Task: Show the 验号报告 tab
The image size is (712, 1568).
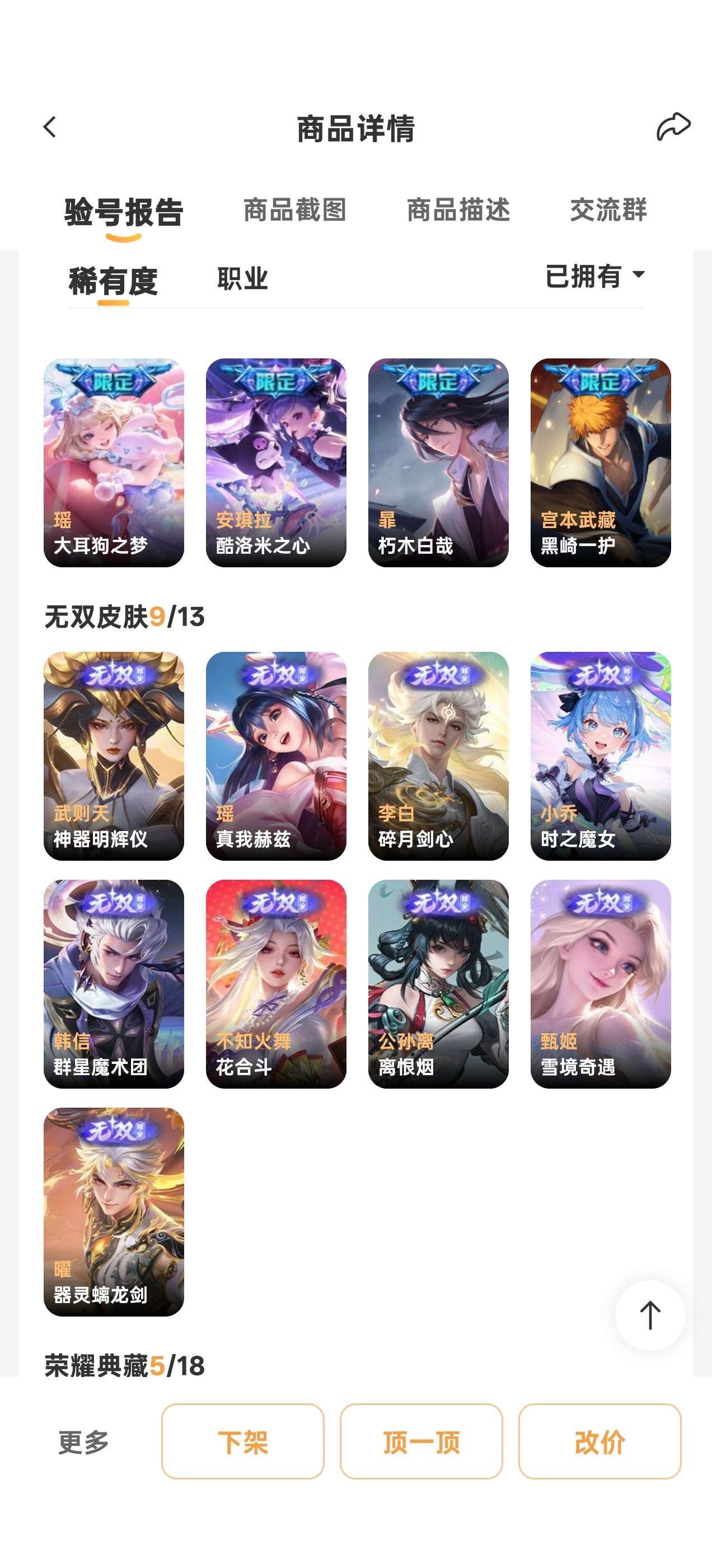Action: click(x=124, y=212)
